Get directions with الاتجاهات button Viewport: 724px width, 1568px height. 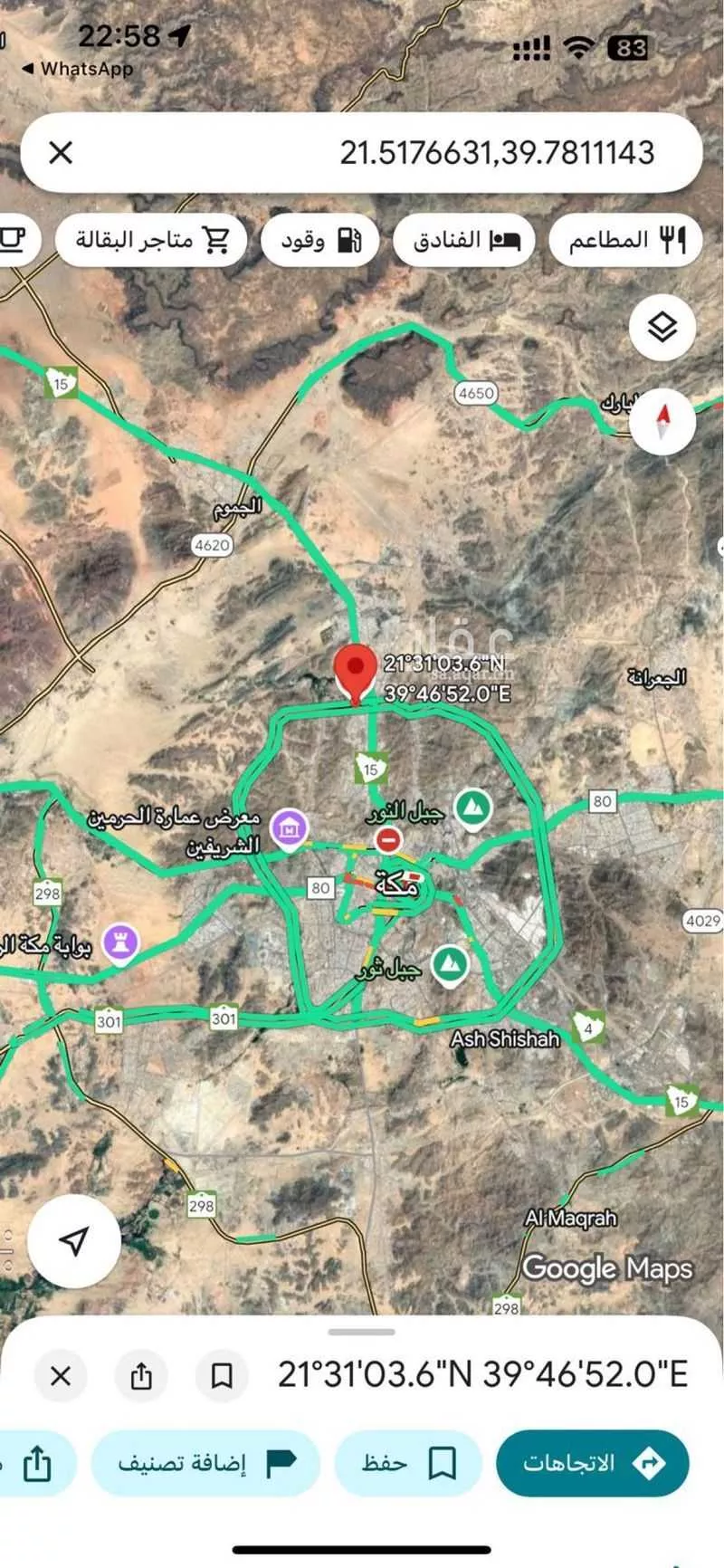[593, 1463]
